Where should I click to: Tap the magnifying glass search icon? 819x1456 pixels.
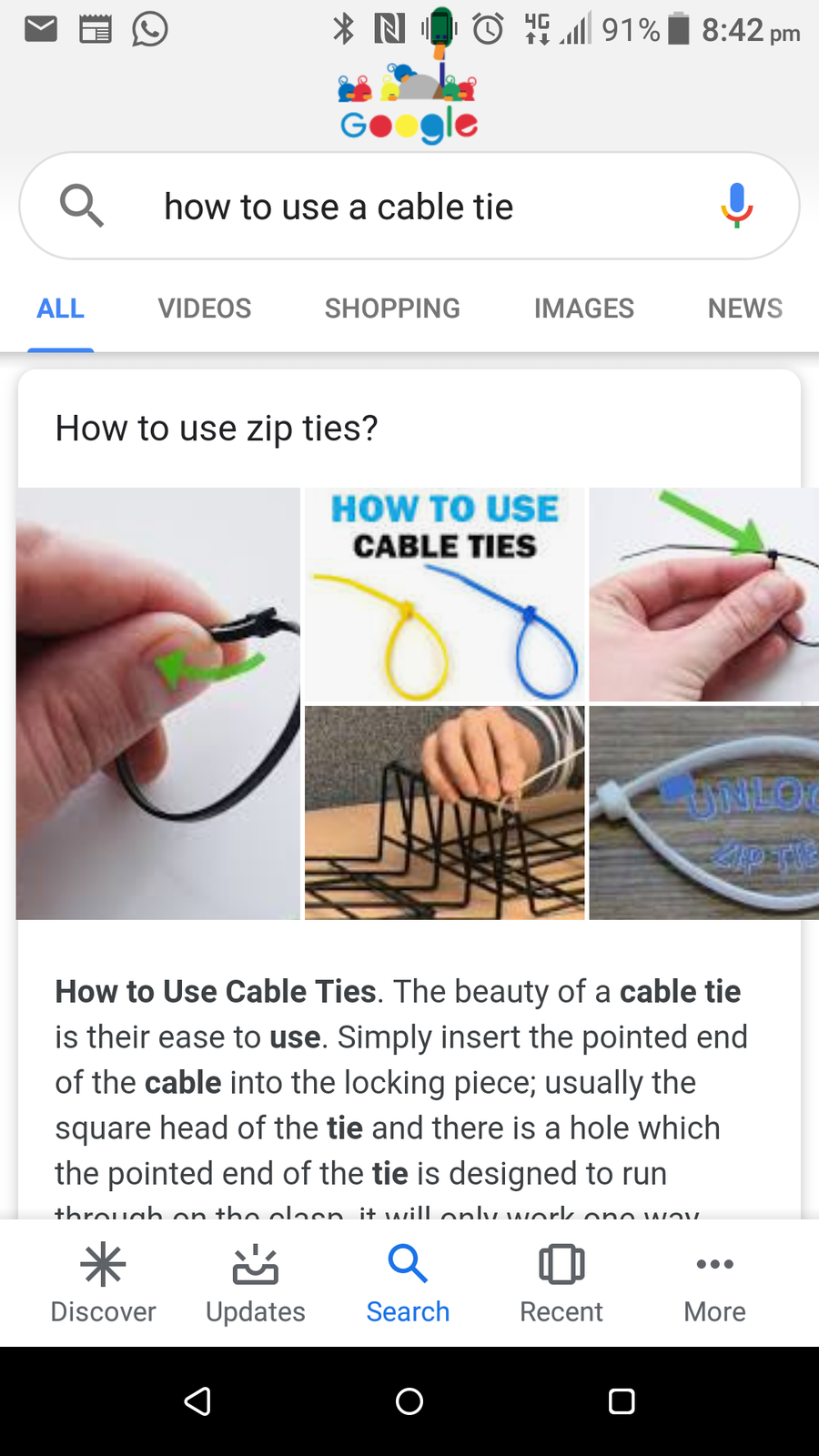click(x=82, y=206)
